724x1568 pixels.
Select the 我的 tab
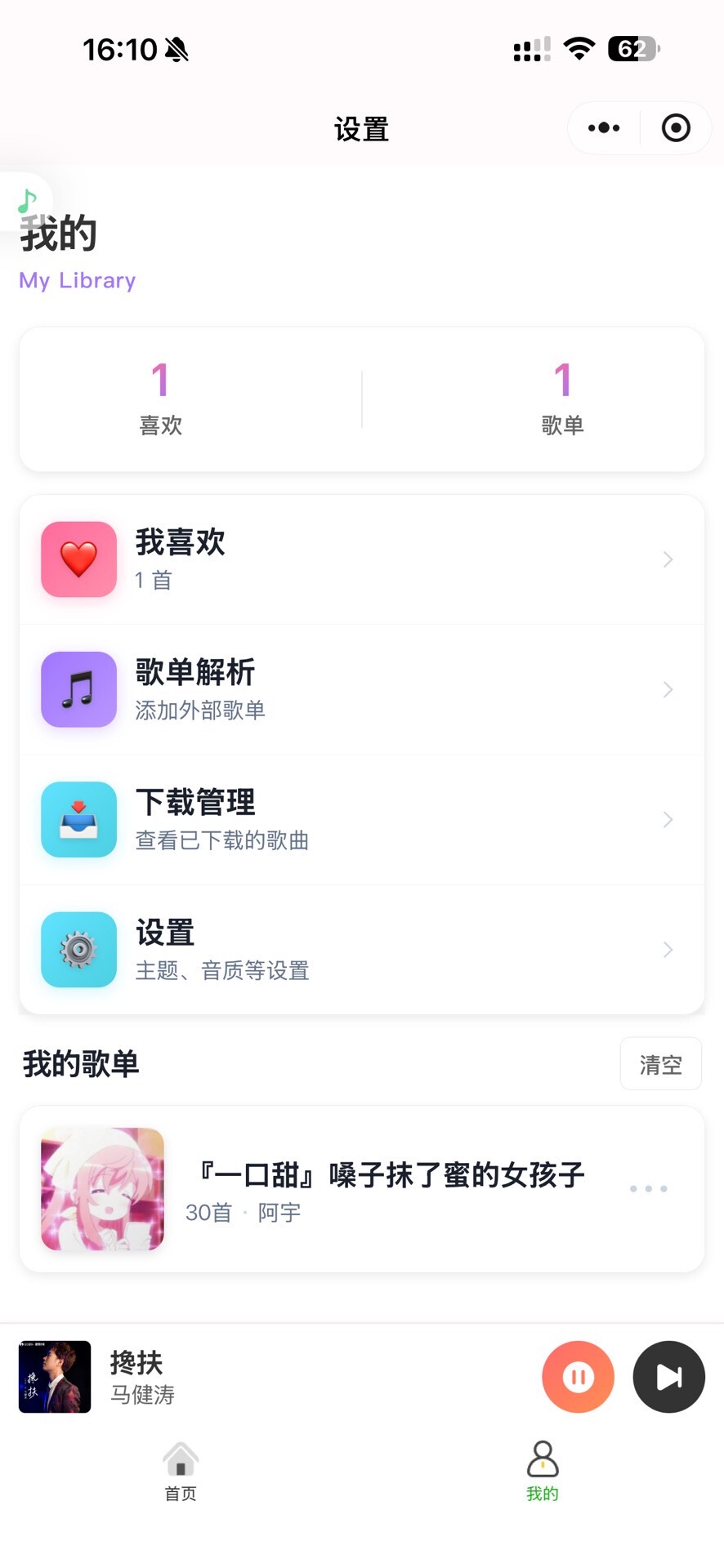(543, 1472)
